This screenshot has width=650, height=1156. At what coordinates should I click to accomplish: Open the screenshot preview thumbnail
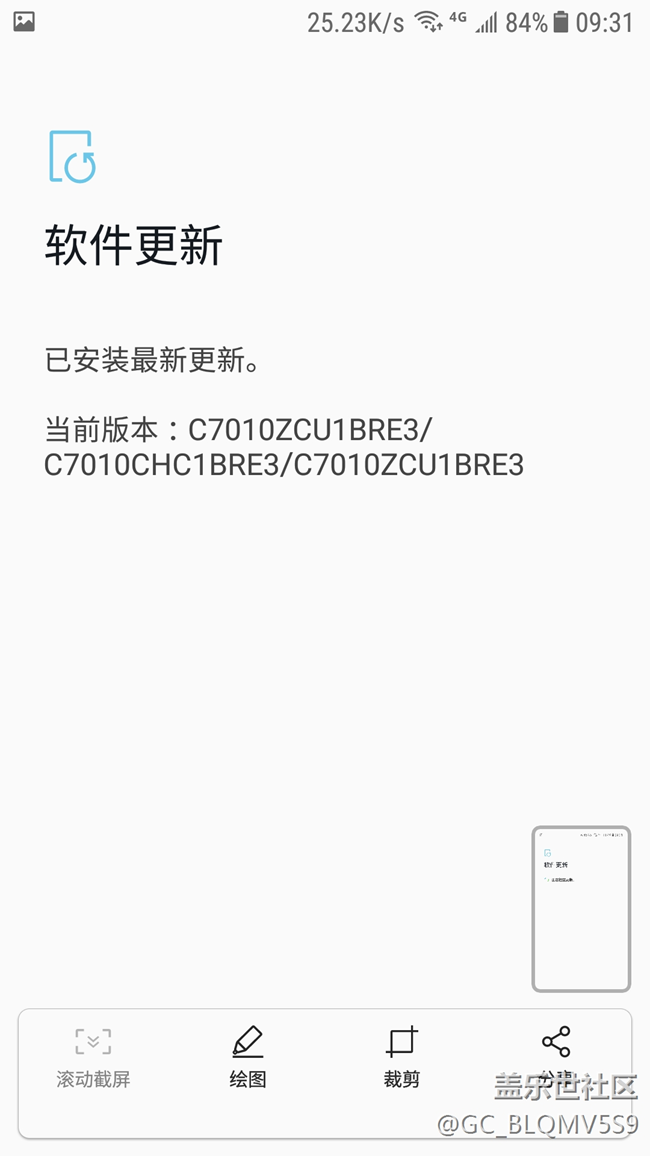(x=581, y=908)
